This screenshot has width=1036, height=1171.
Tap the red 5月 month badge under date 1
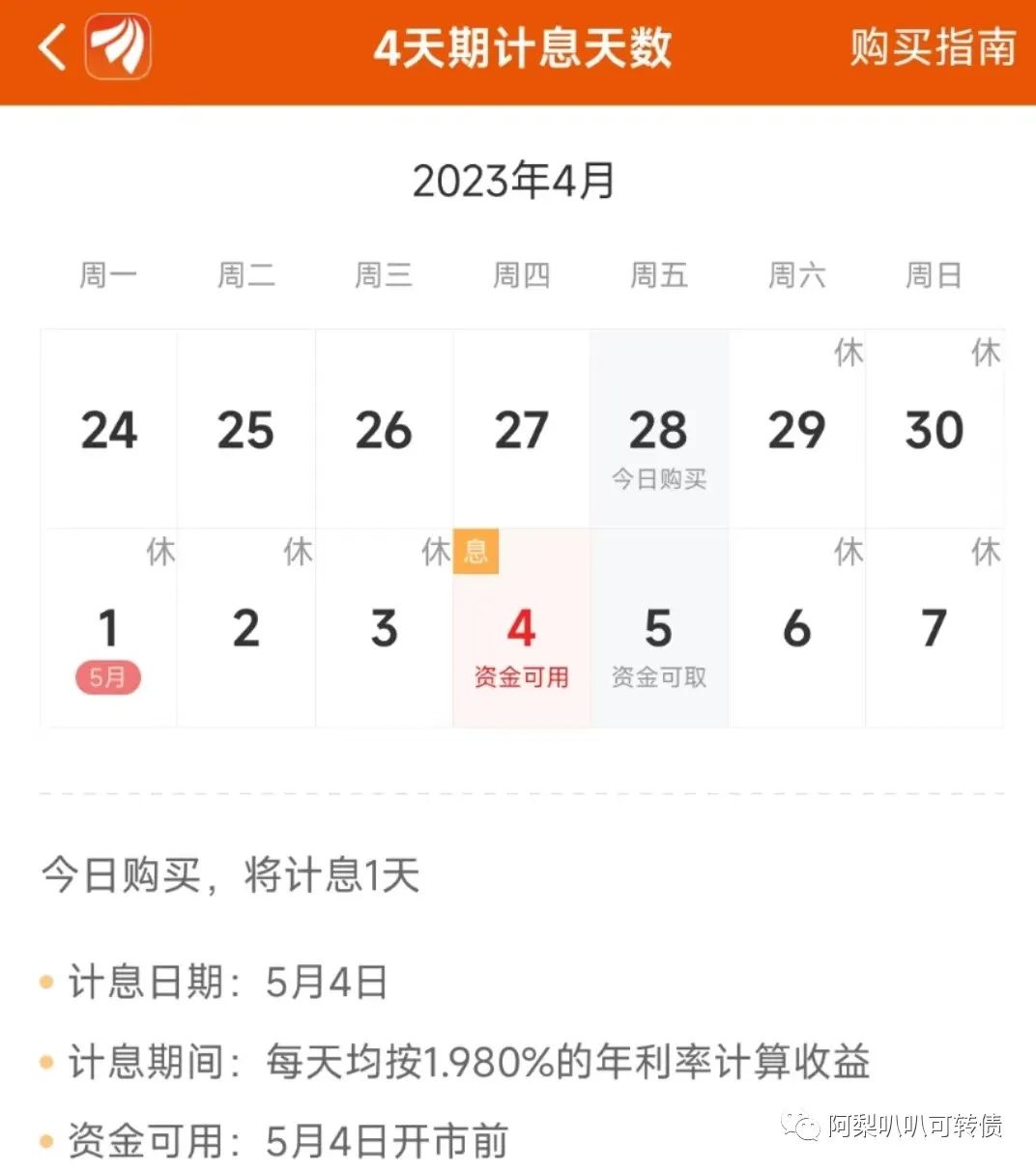click(x=107, y=676)
